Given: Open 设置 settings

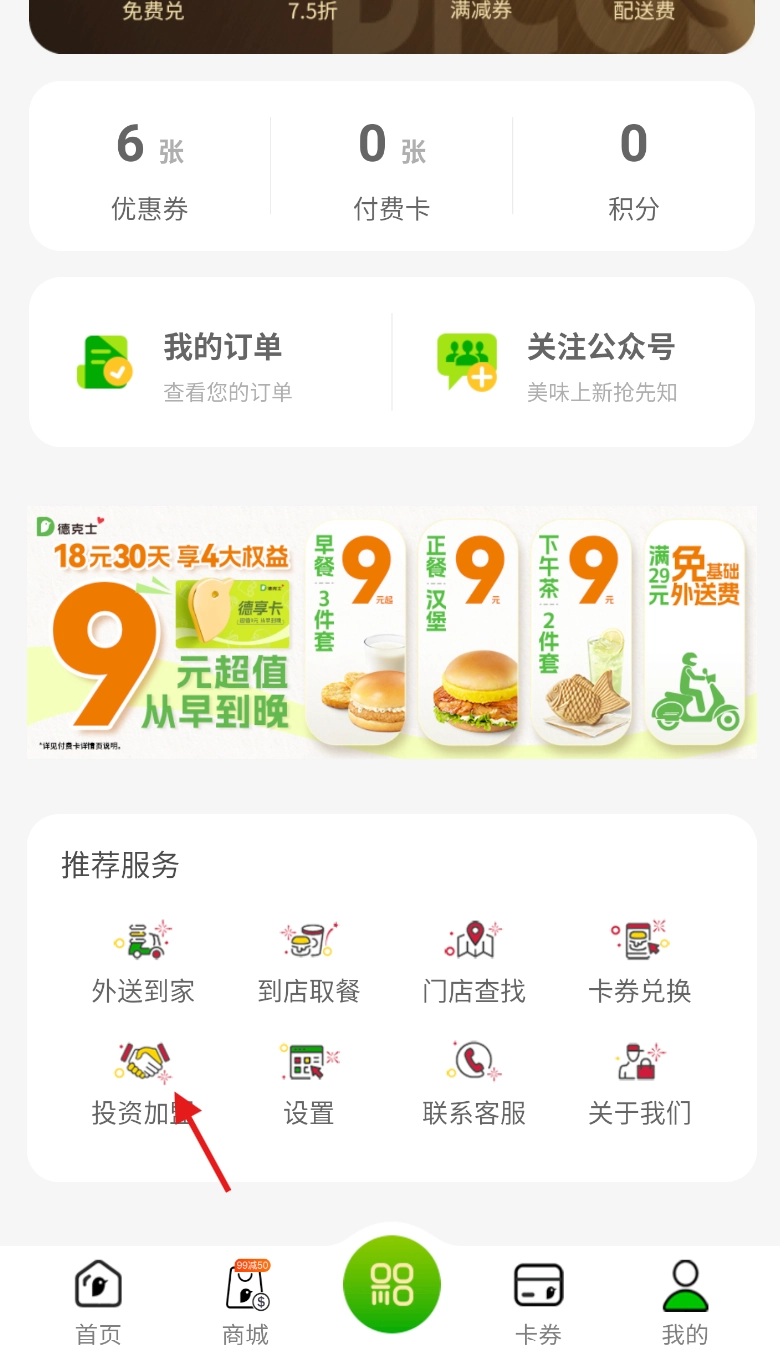Looking at the screenshot, I should (308, 1082).
